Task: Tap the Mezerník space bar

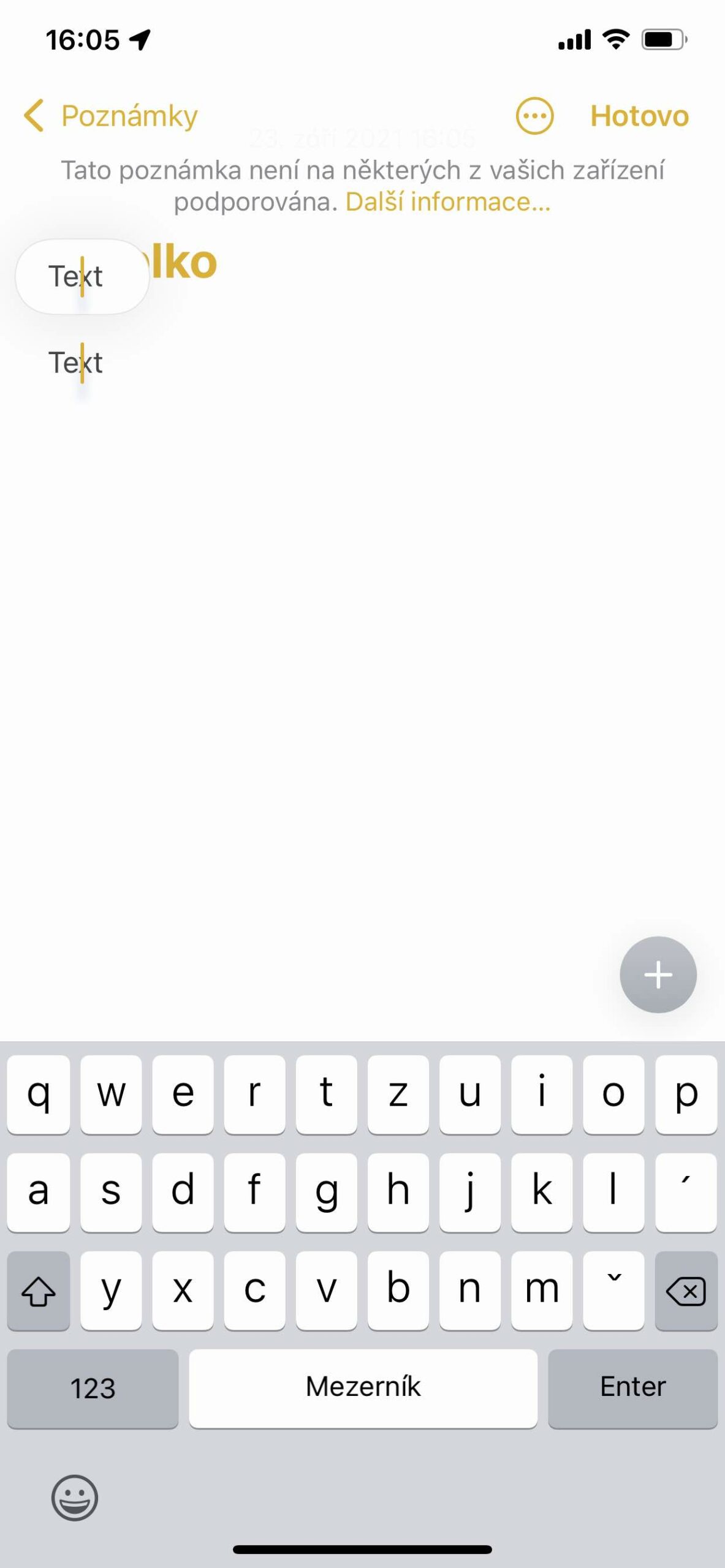Action: pos(363,1388)
